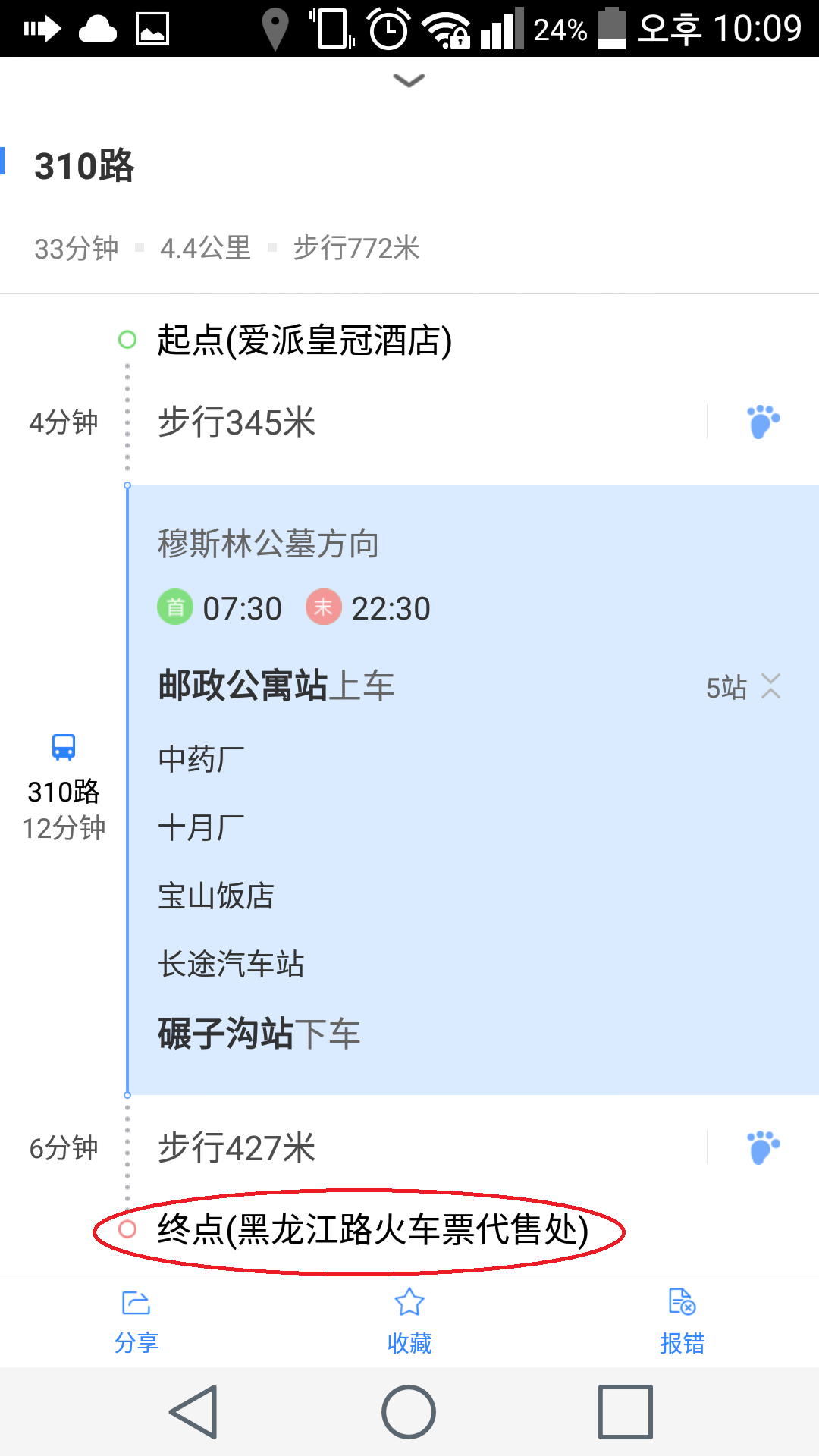View the 终点 destination on map
This screenshot has height=1456, width=819.
(372, 1229)
